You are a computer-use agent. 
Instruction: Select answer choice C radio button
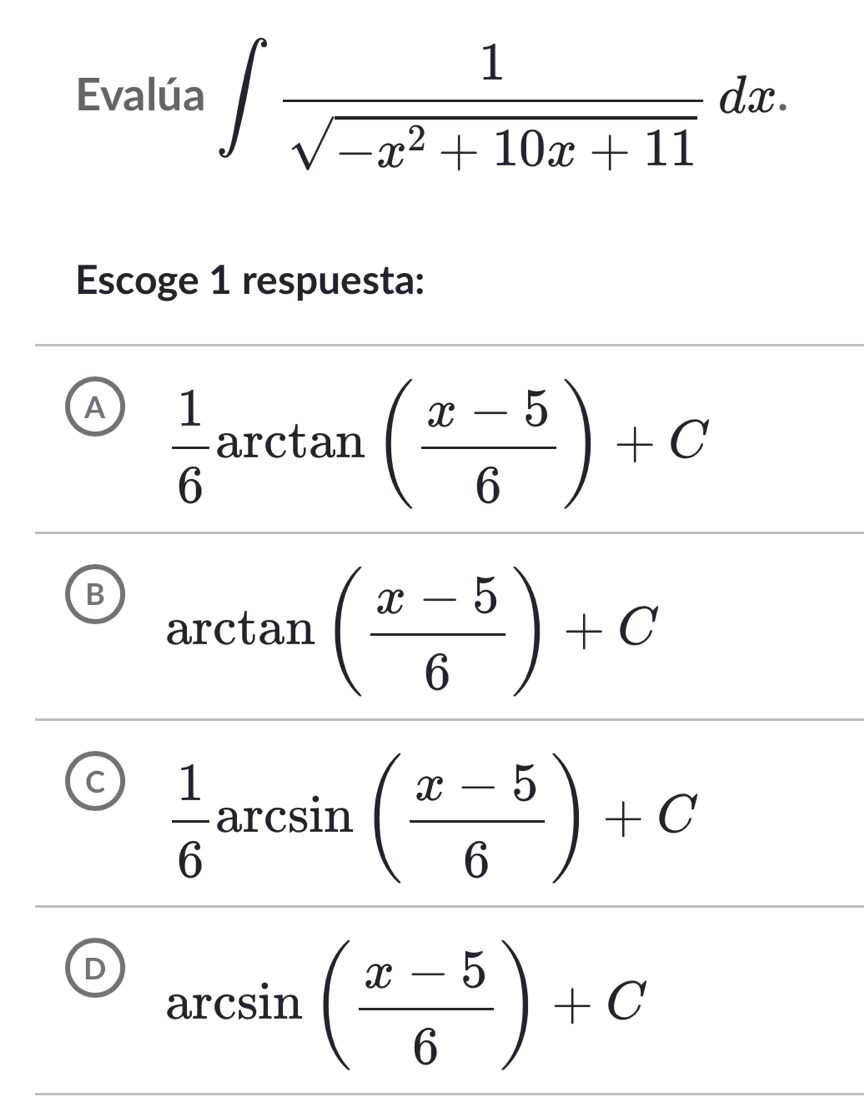click(93, 785)
